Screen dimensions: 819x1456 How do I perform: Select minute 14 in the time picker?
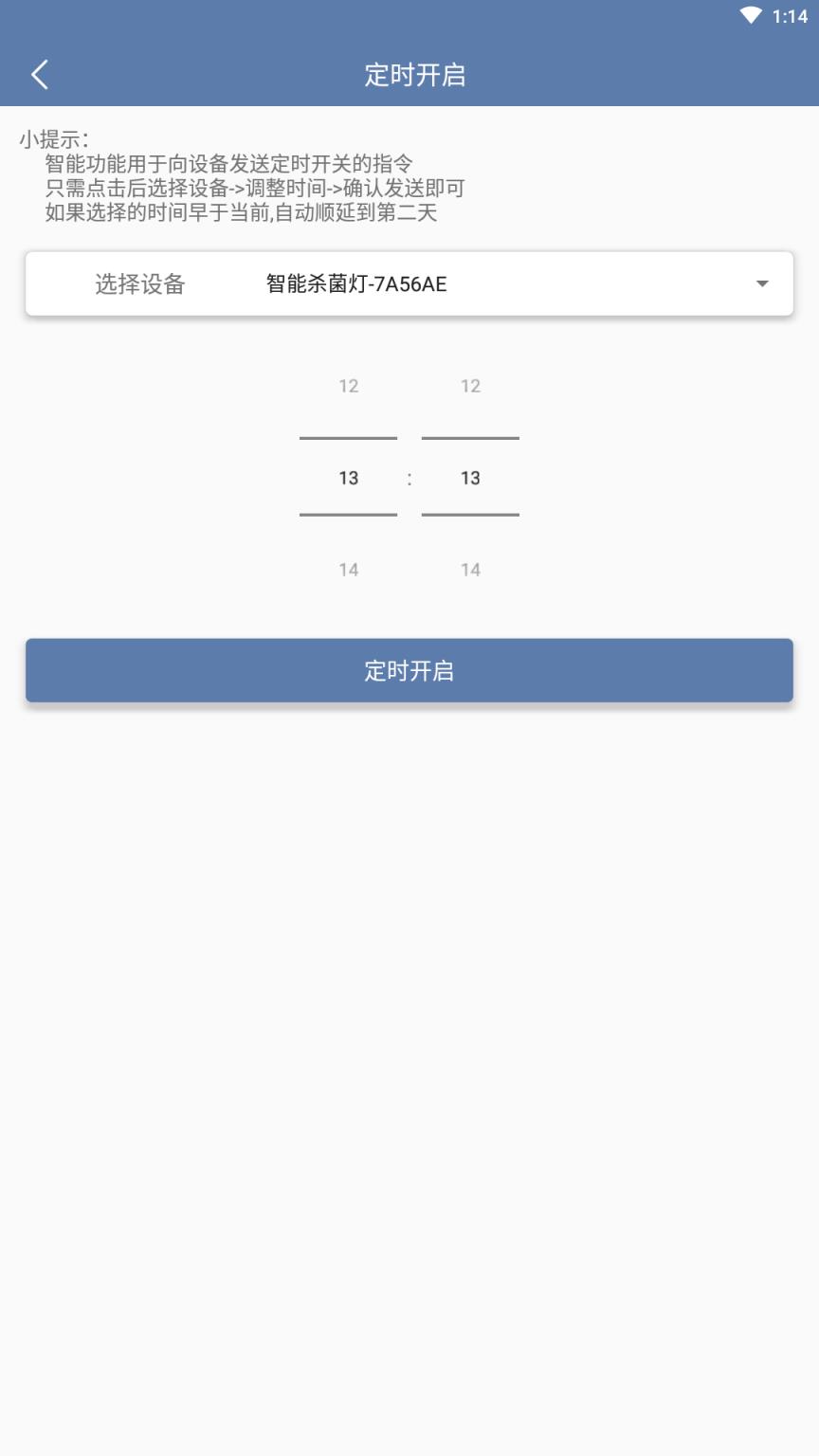(470, 570)
